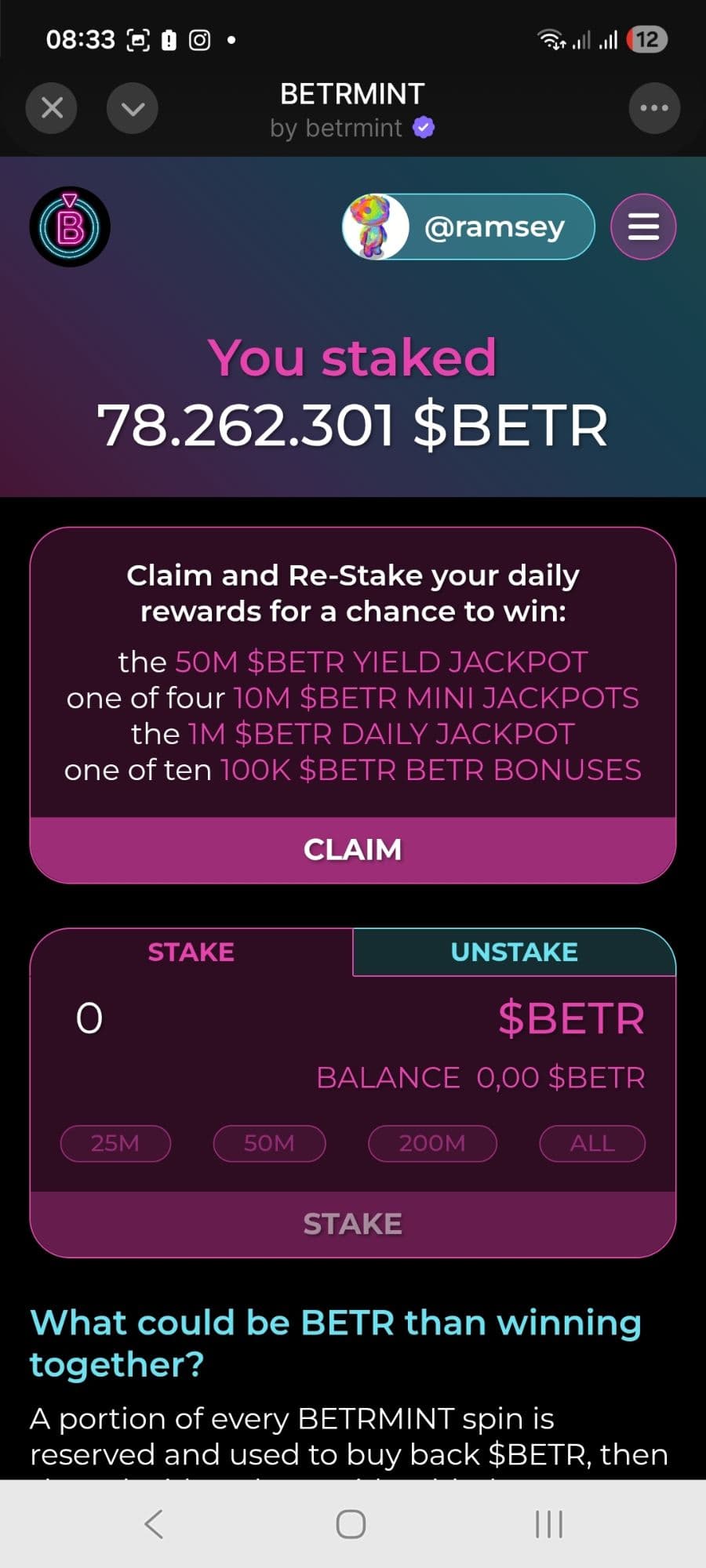Switch to the STAKE tab
The width and height of the screenshot is (706, 1568).
pos(191,952)
